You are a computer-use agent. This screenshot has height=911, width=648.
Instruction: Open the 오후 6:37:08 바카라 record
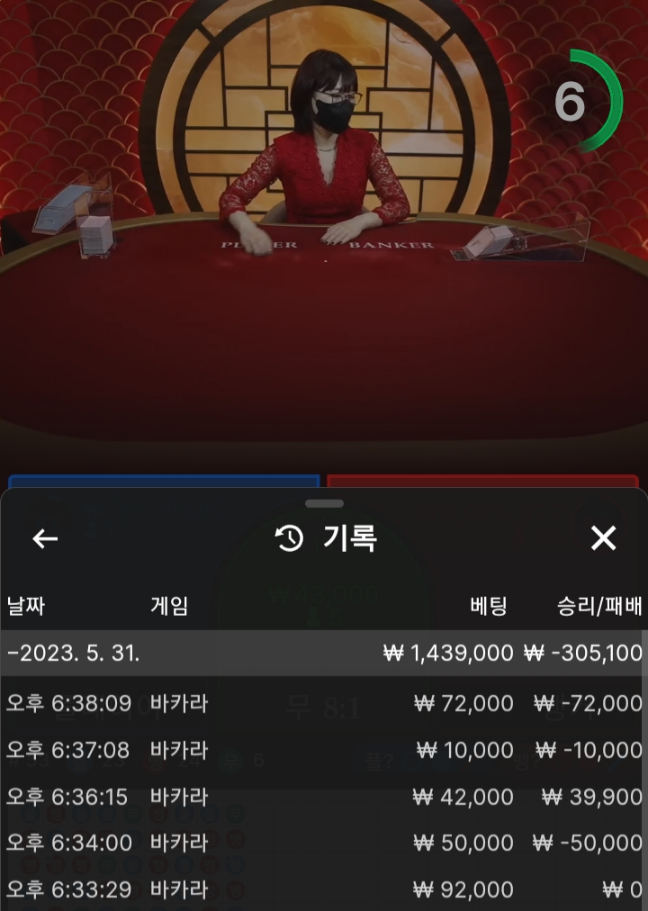click(x=322, y=750)
